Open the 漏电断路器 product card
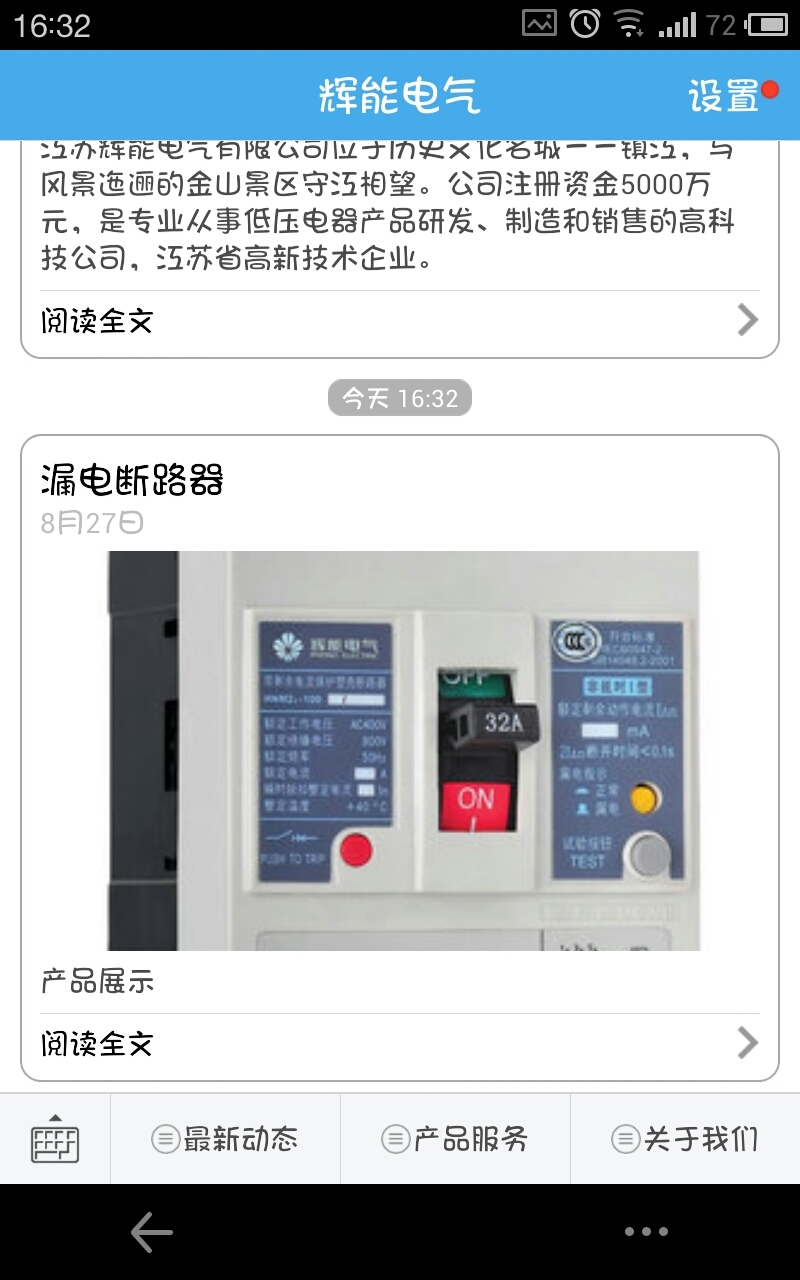This screenshot has width=800, height=1280. (400, 758)
